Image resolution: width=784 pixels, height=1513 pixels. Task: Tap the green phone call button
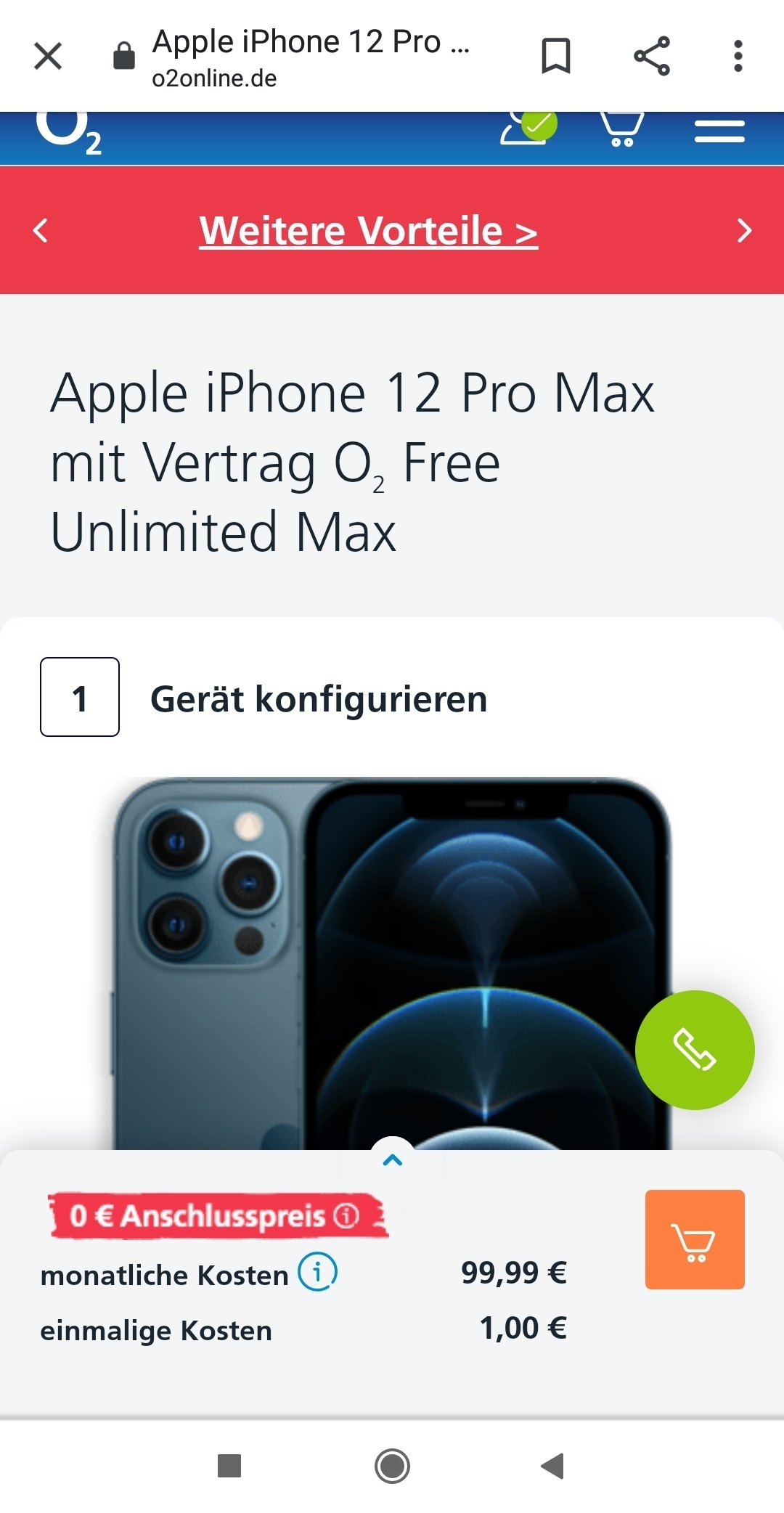point(695,1050)
